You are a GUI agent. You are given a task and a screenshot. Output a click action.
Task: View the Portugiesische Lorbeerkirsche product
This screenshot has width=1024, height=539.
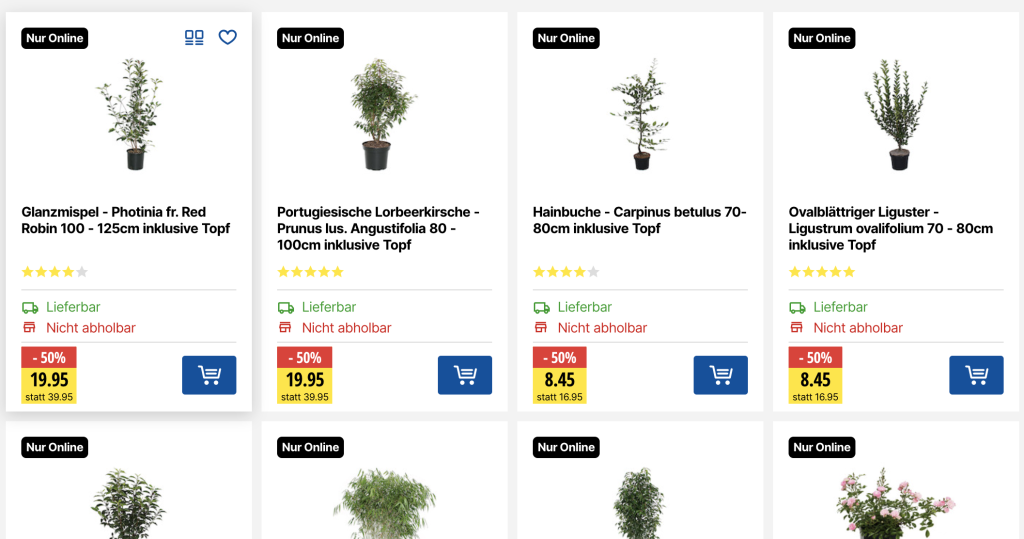pos(380,228)
